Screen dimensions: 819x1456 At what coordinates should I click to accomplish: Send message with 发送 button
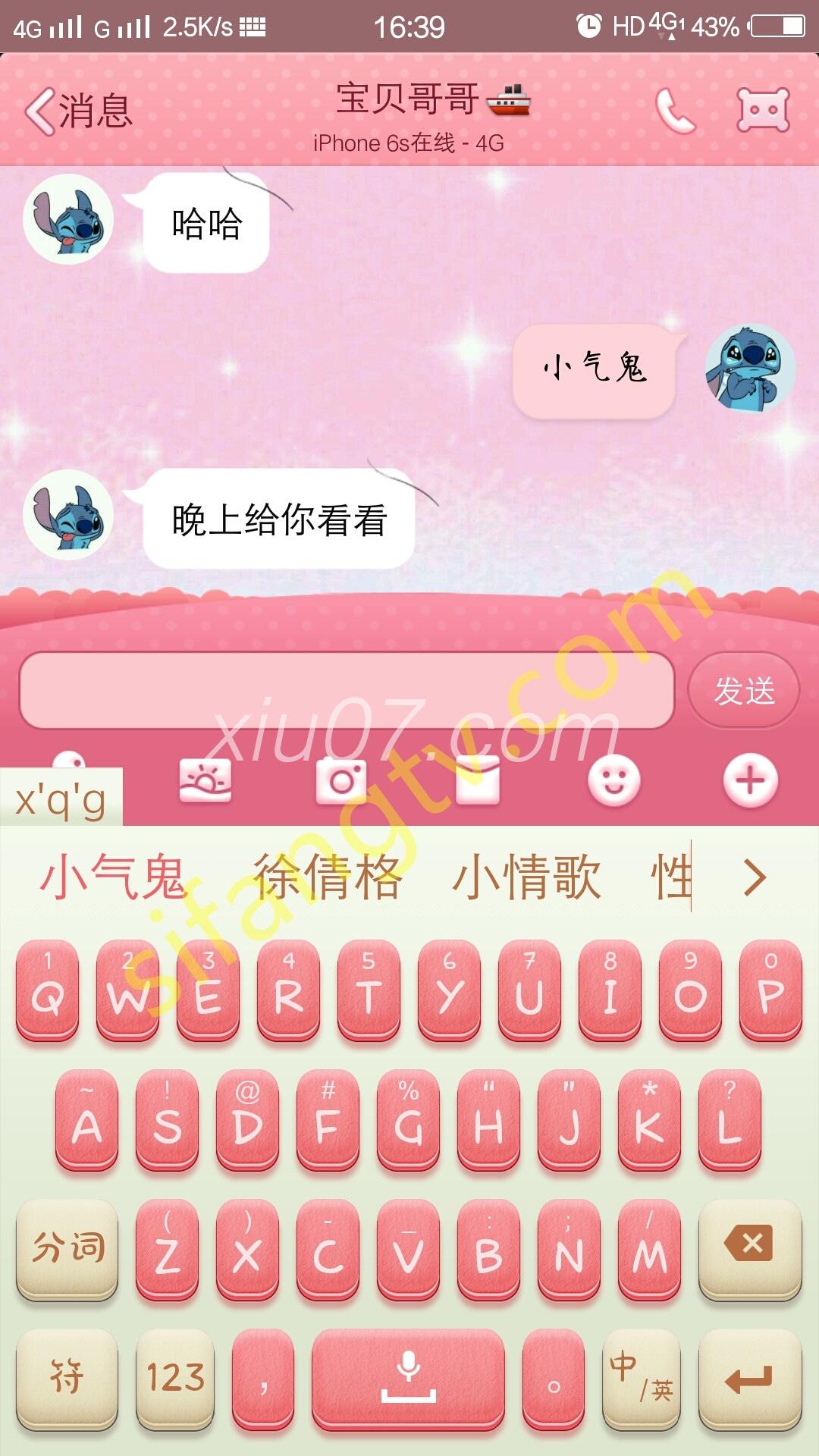pos(743,691)
